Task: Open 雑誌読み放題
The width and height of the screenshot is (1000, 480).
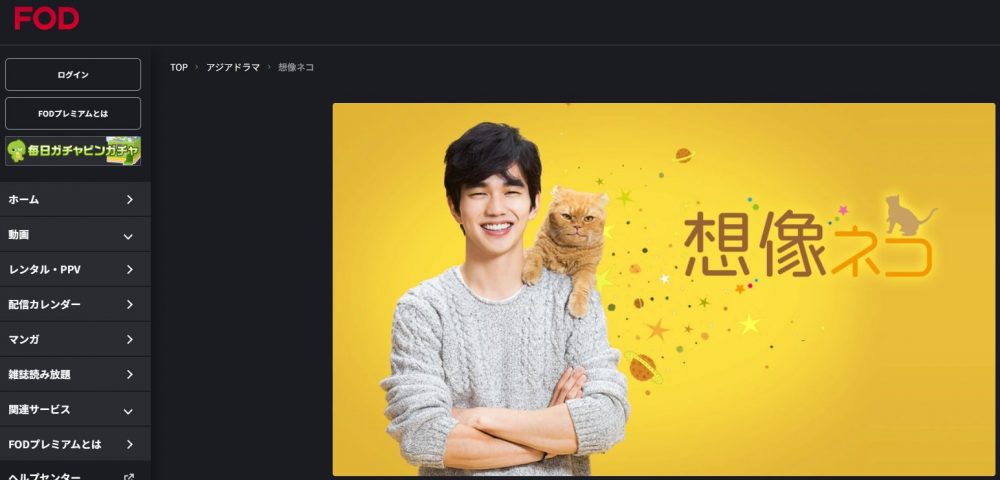Action: point(72,374)
